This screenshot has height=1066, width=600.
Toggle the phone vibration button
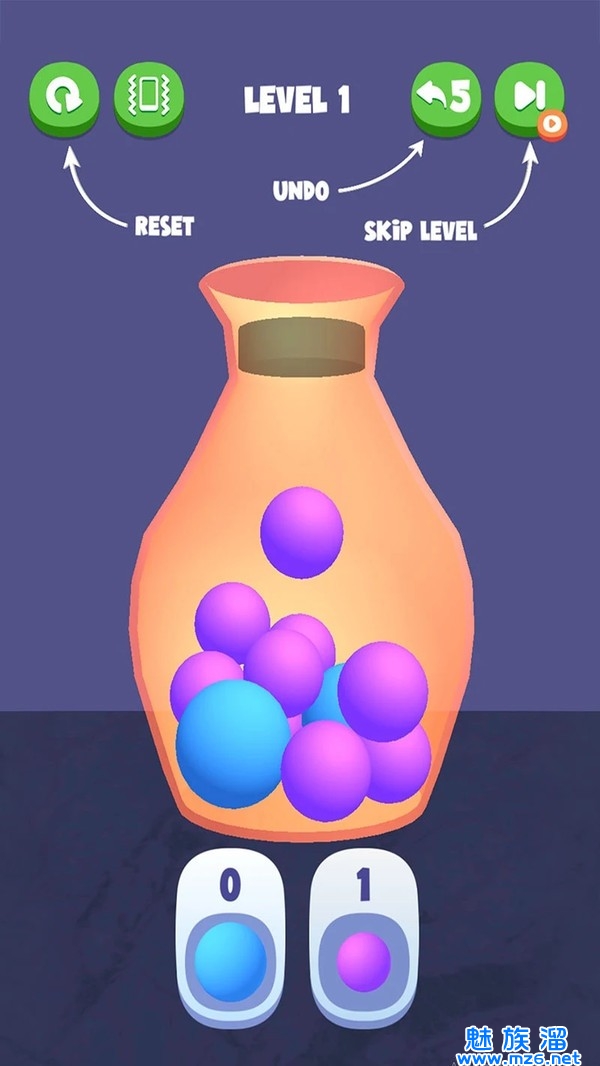pos(148,96)
